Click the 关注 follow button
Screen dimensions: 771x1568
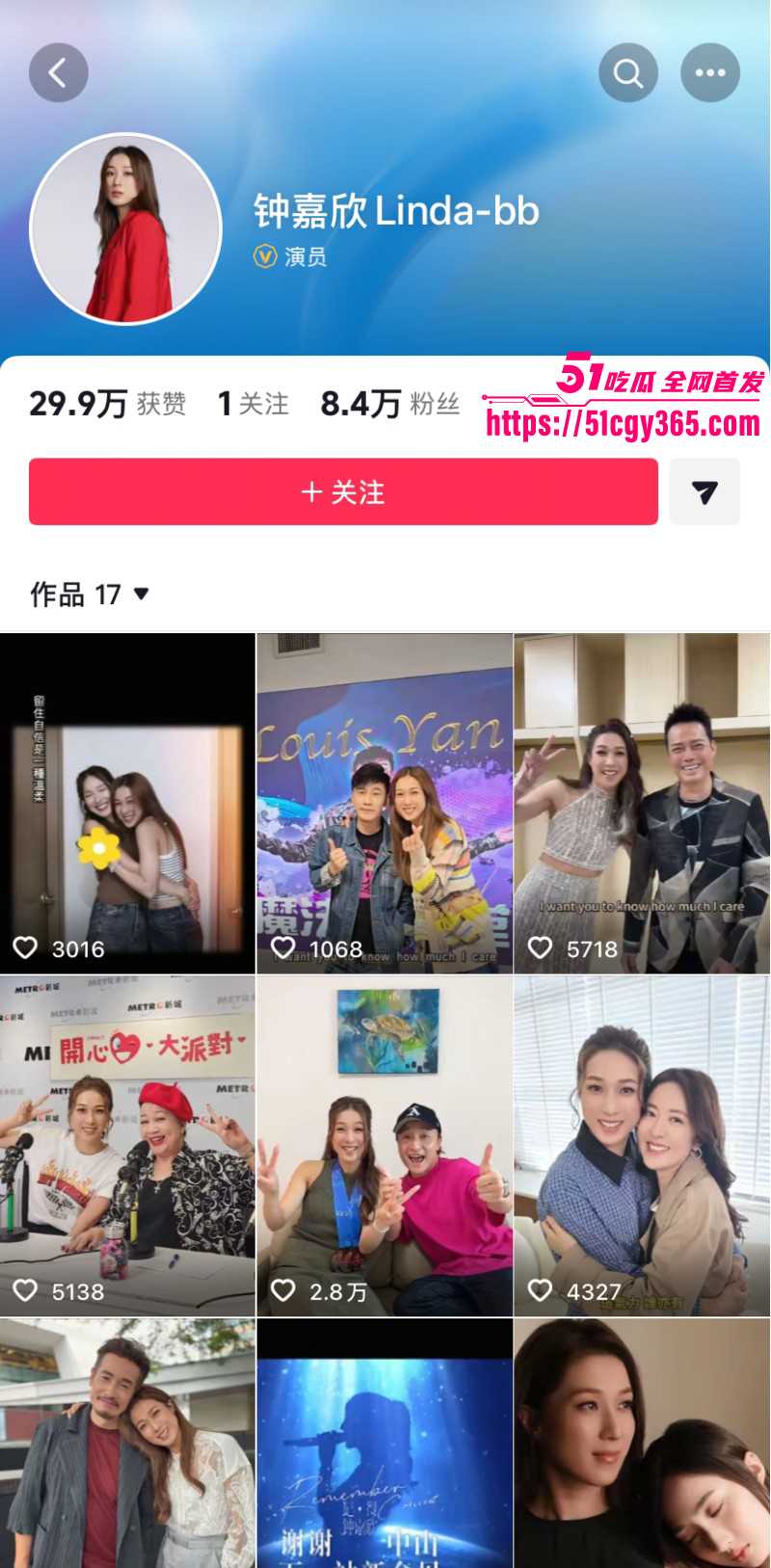342,492
